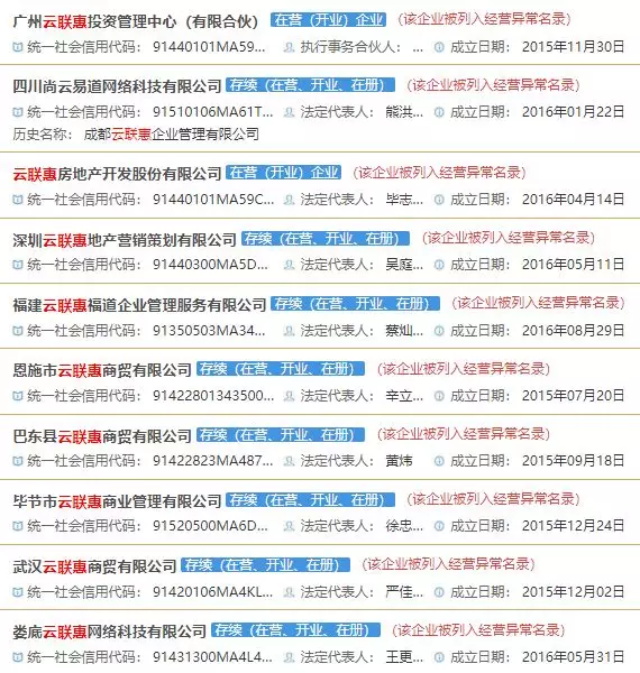Open 广州云联惠投资管理中心 company entry
Image resolution: width=640 pixels, height=673 pixels.
(136, 19)
